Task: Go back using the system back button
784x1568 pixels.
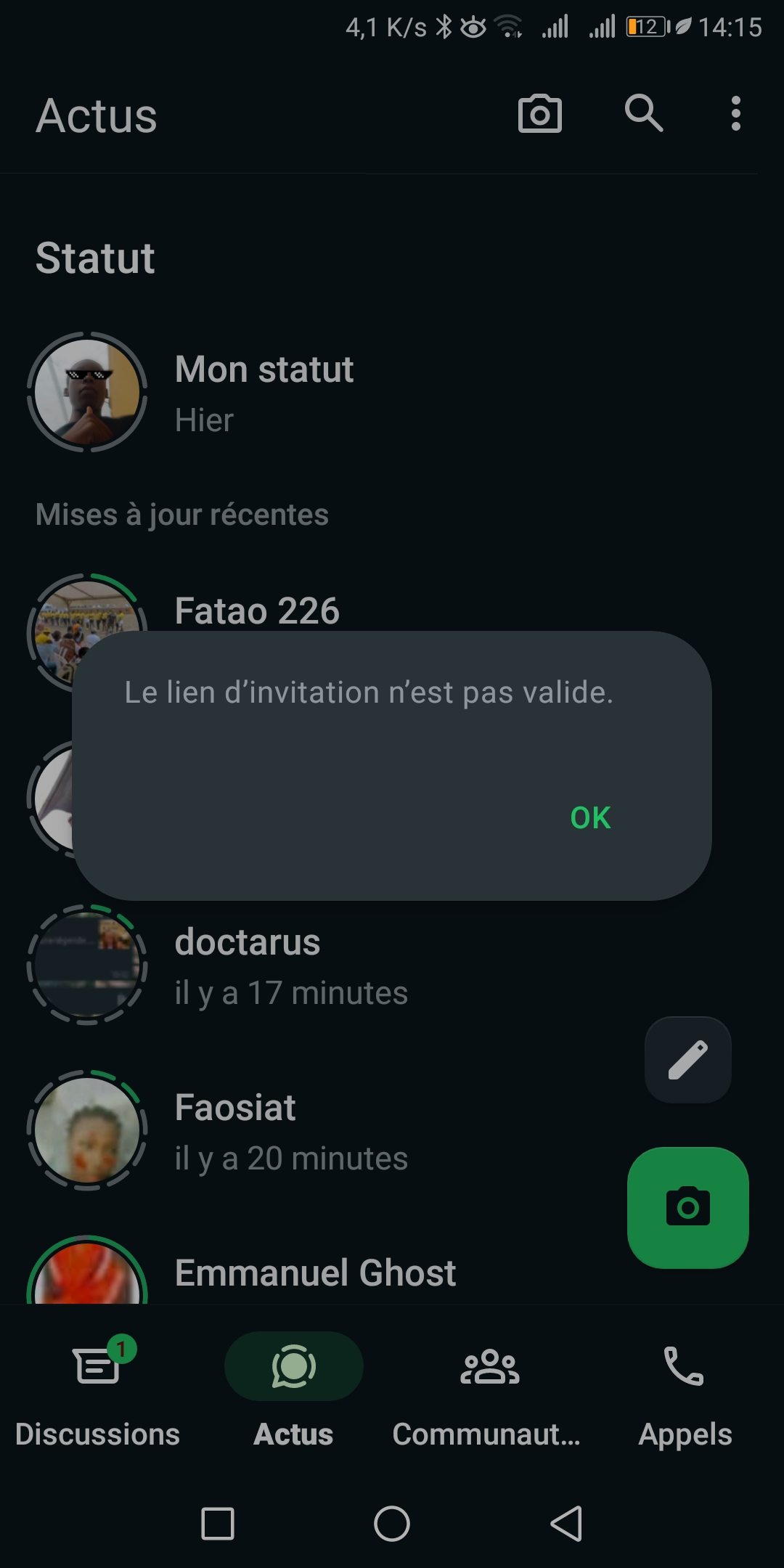Action: pyautogui.click(x=566, y=1523)
